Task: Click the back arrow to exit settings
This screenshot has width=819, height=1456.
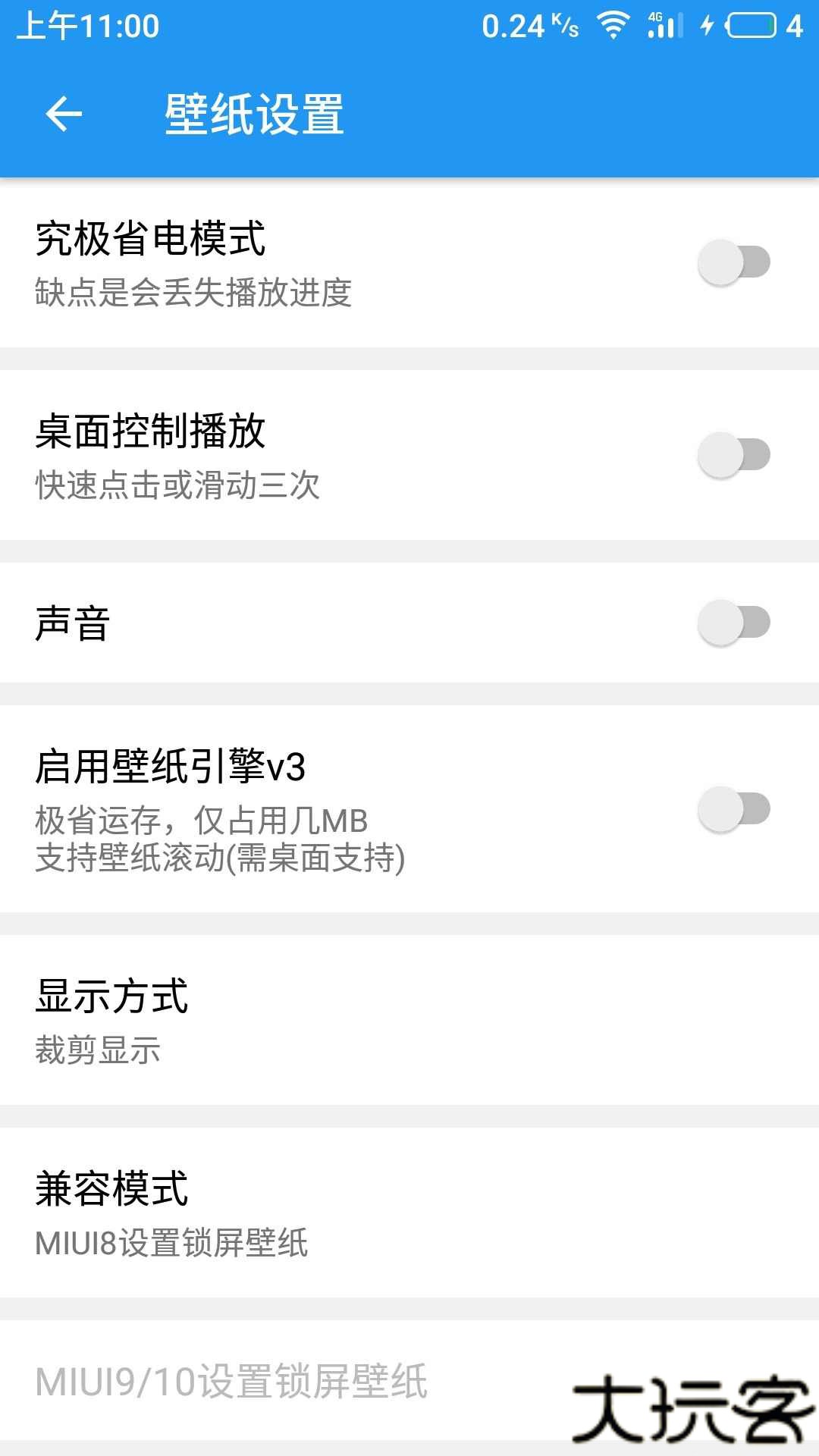Action: coord(64,115)
